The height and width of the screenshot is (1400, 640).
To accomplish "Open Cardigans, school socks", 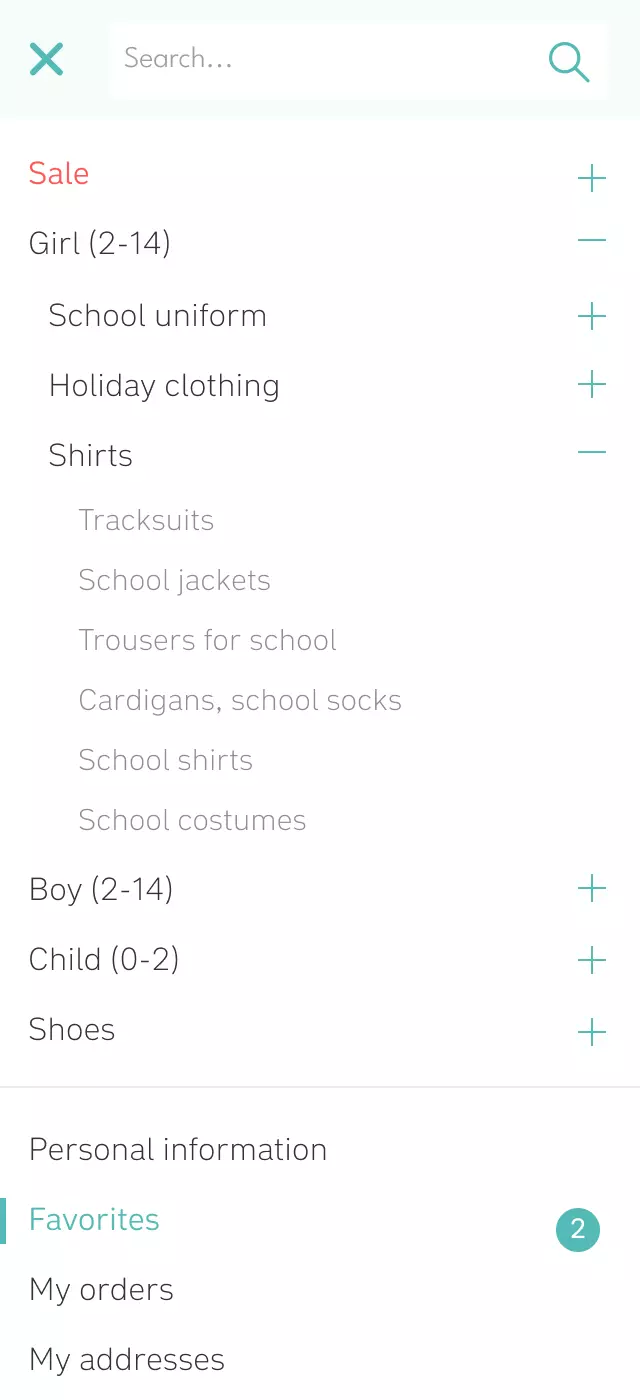I will pyautogui.click(x=240, y=700).
